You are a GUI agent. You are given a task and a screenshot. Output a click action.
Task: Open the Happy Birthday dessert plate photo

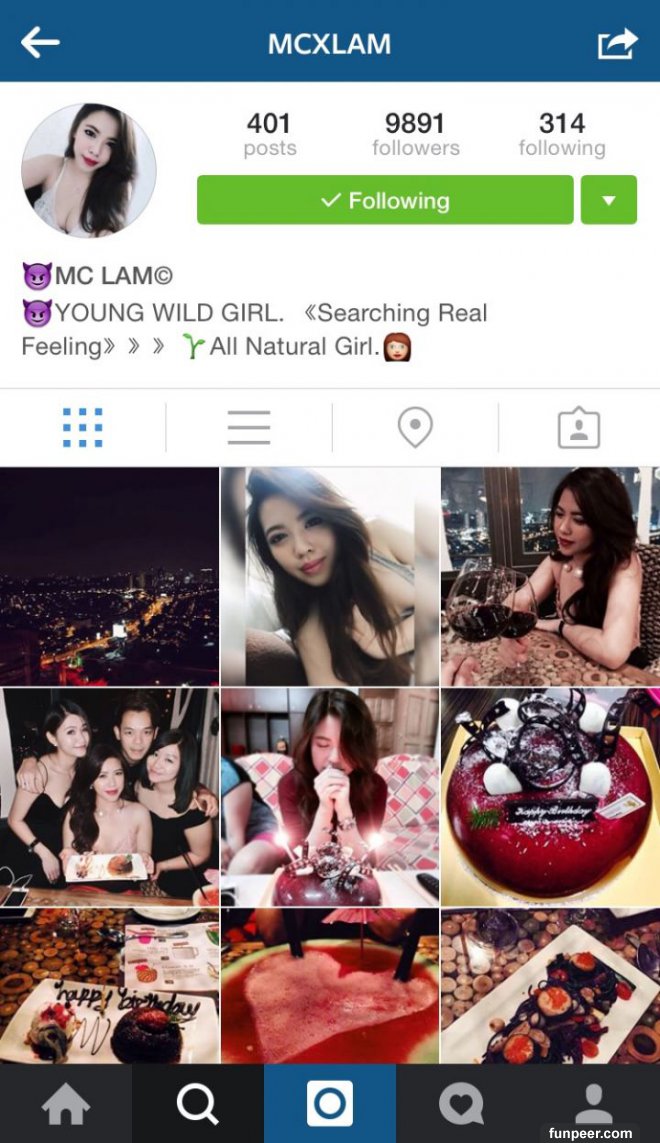tap(109, 986)
